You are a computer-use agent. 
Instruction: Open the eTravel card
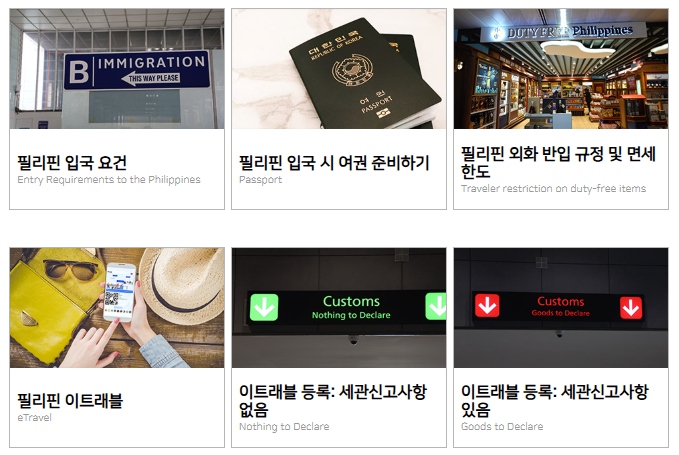[116, 347]
